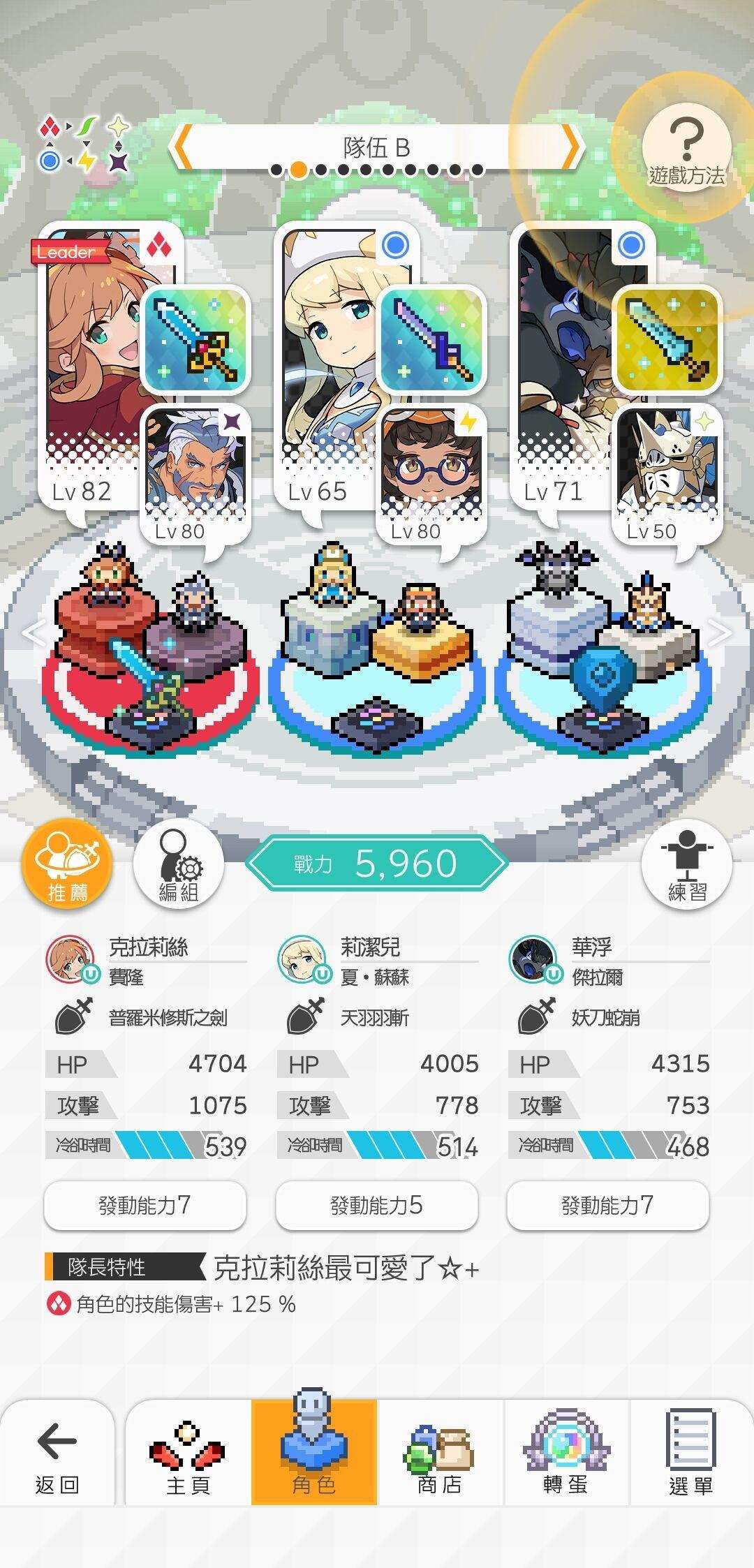The image size is (754, 1568).
Task: Open the 編組 team edit button
Action: 178,864
